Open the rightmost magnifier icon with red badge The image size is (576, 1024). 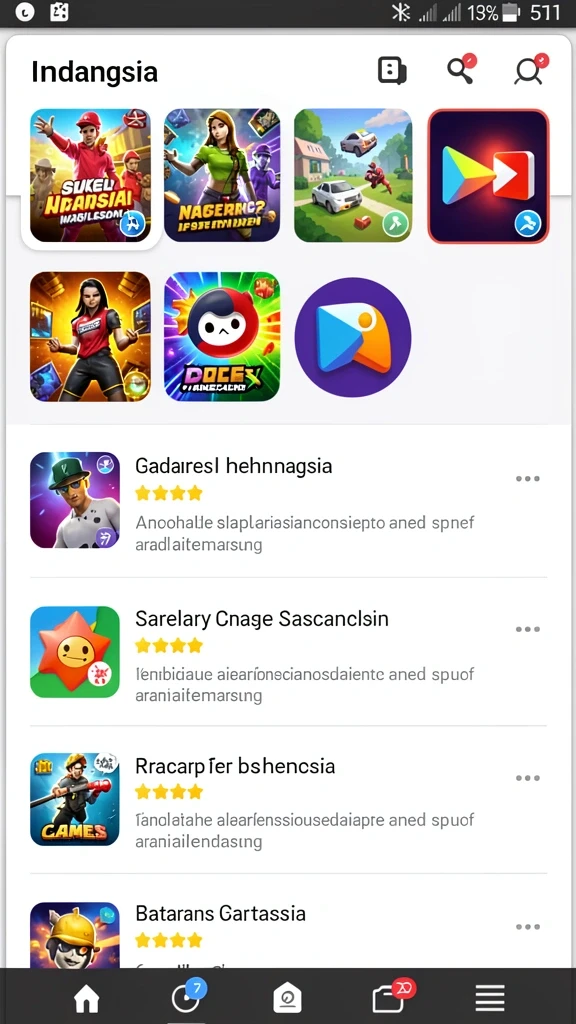click(x=530, y=69)
